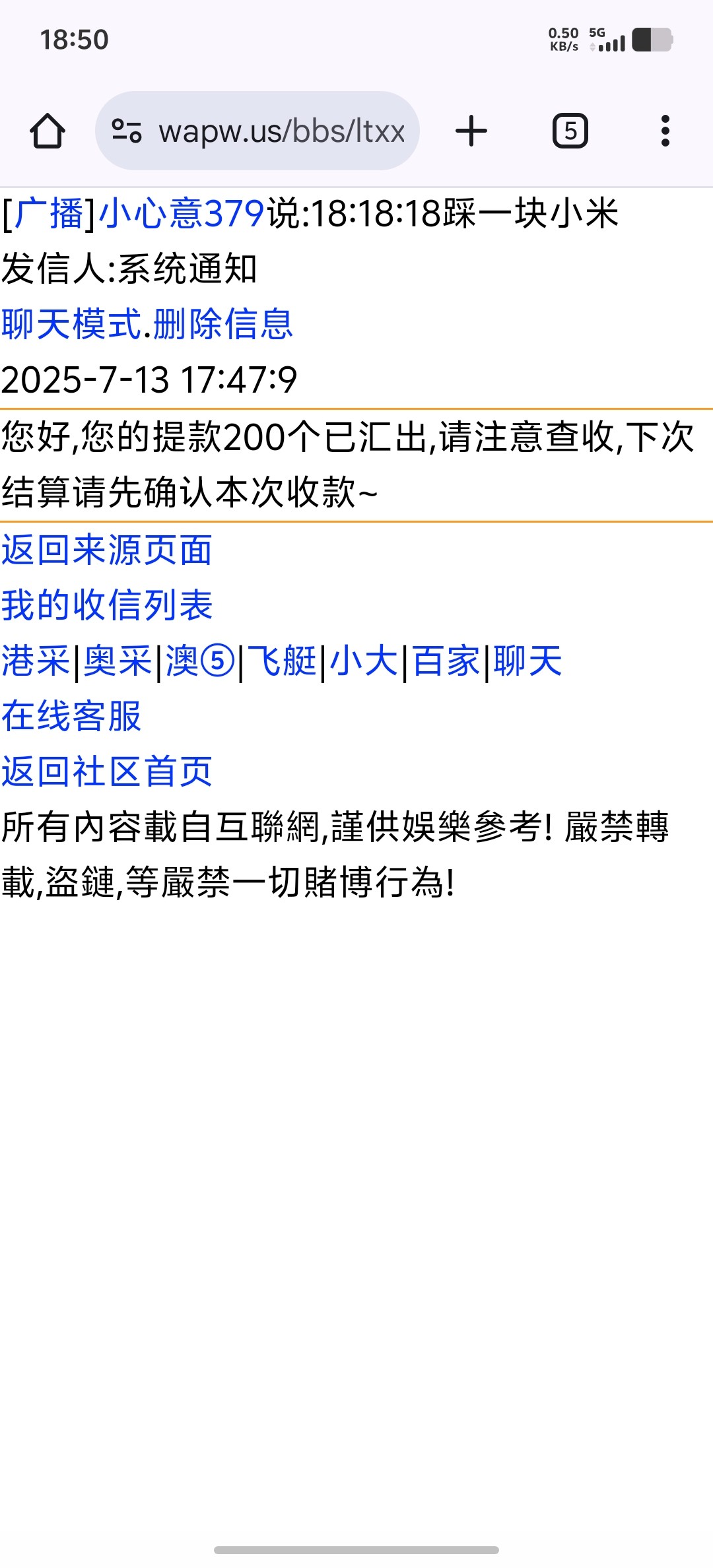Open a new browser tab
Viewport: 713px width, 1568px height.
point(471,131)
